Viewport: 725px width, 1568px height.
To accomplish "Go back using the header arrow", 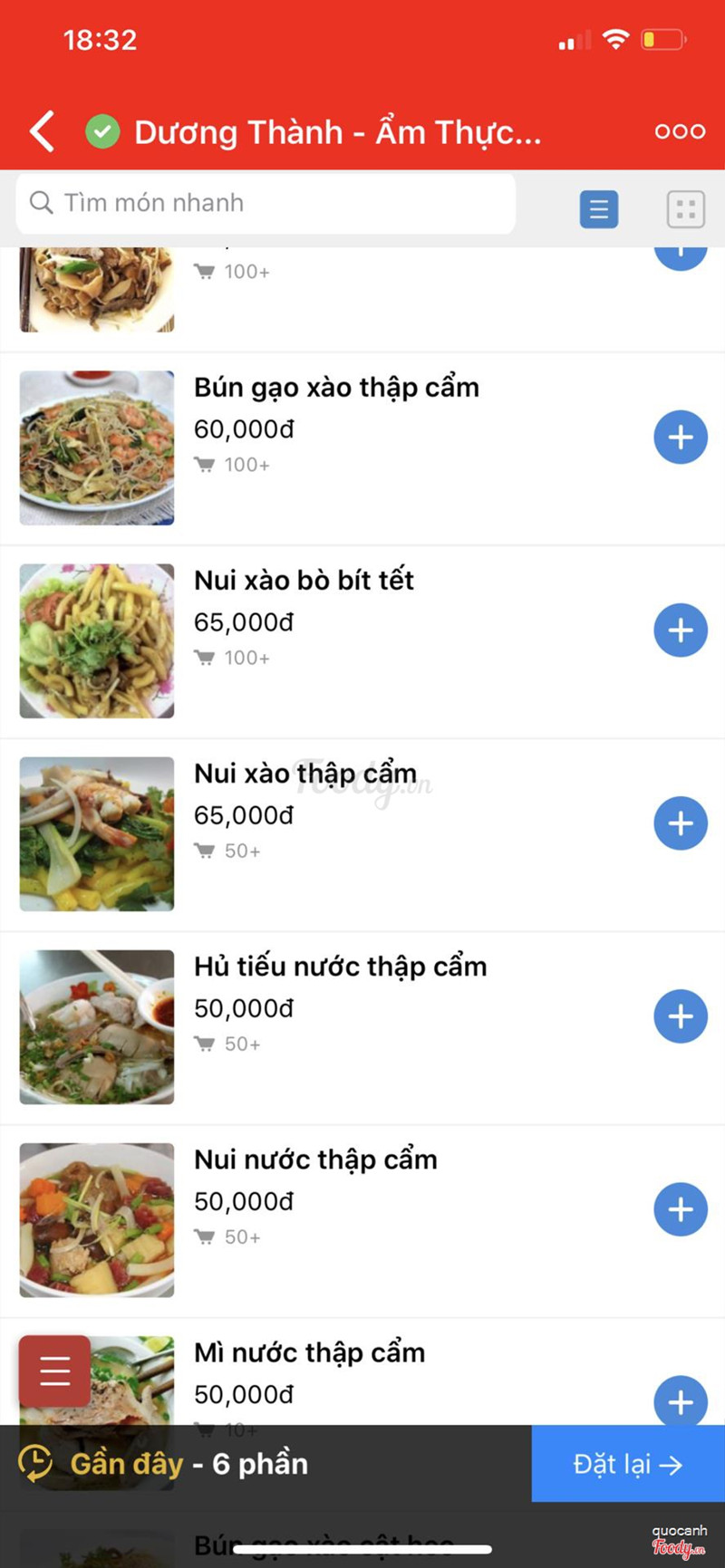I will tap(43, 131).
